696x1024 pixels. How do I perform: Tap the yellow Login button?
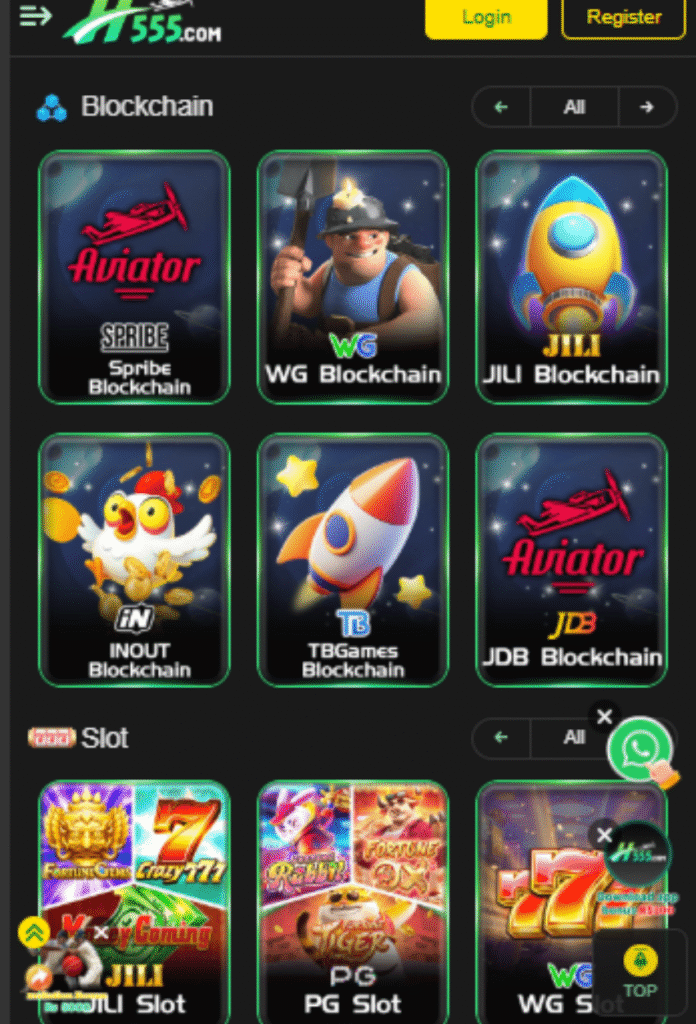tap(486, 18)
